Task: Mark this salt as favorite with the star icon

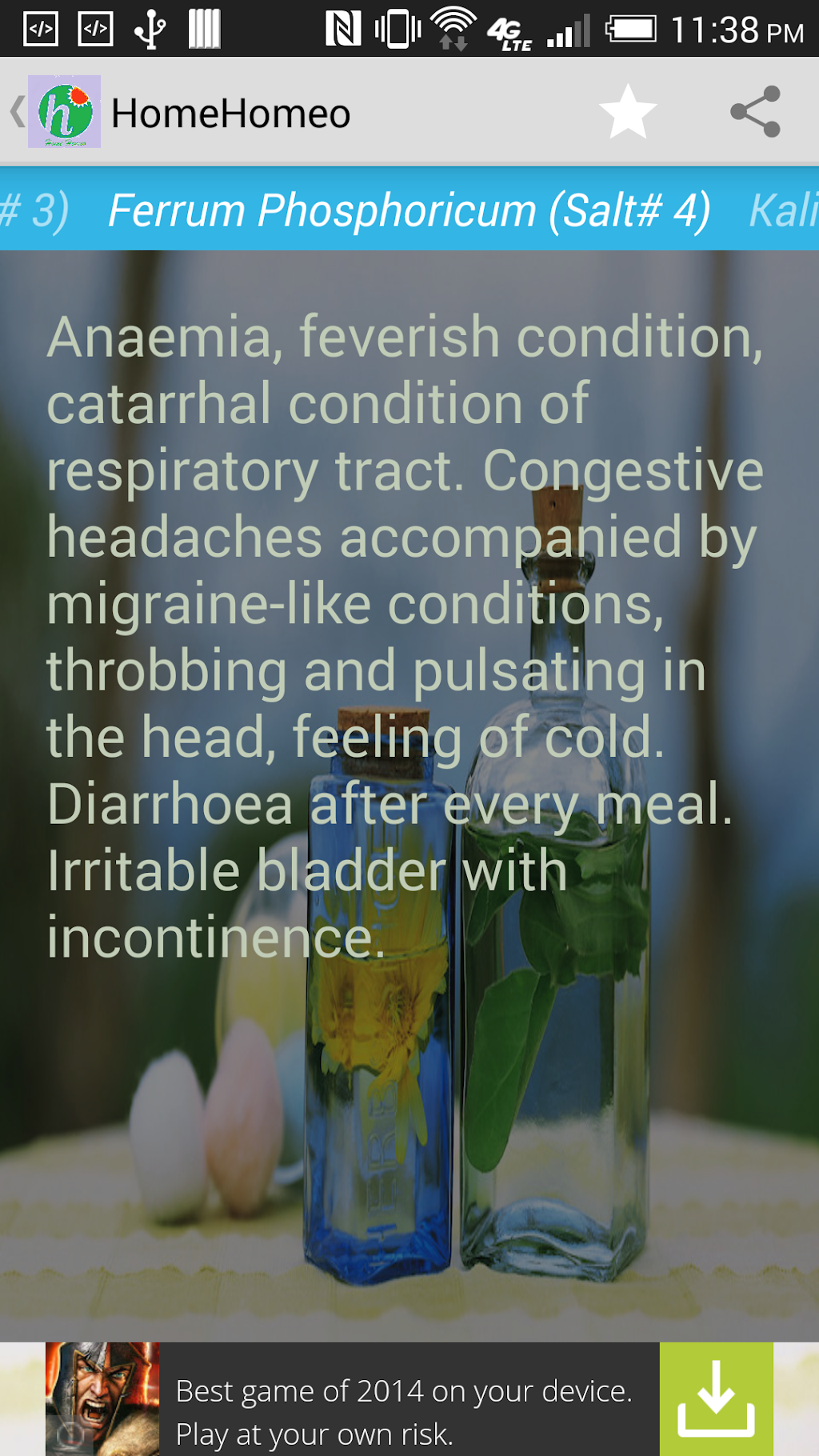Action: 628,112
